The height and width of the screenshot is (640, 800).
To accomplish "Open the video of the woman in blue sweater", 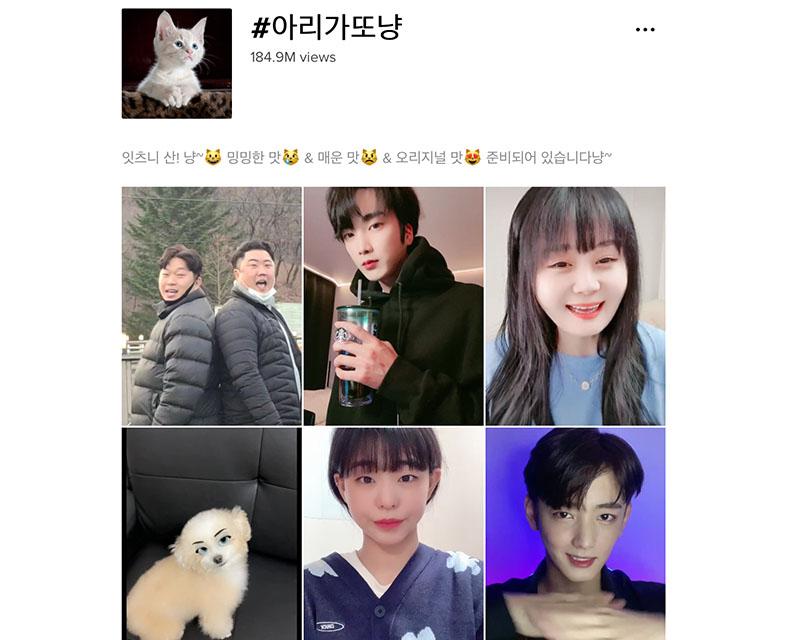I will 575,306.
